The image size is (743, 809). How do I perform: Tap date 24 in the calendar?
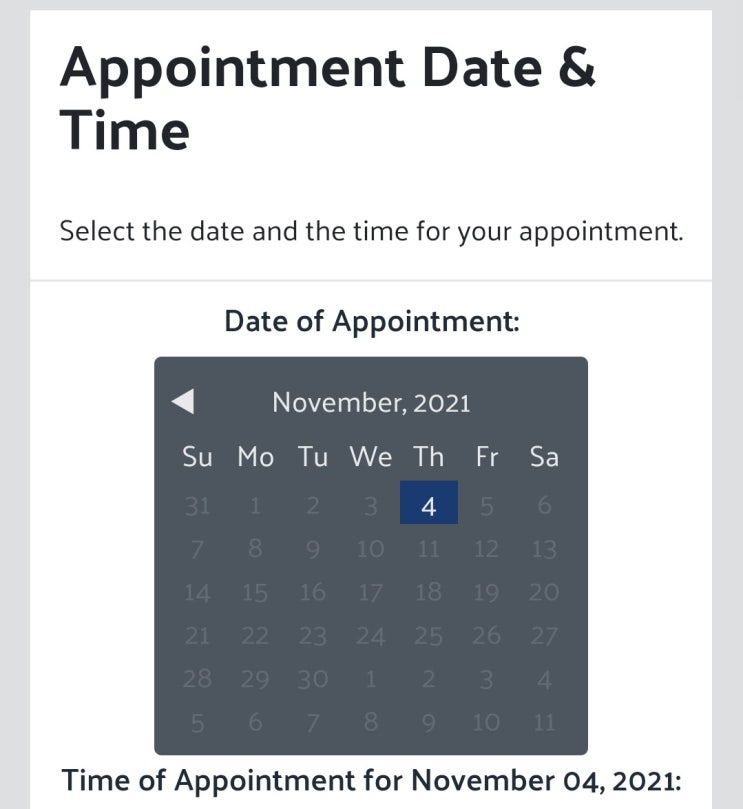point(370,635)
